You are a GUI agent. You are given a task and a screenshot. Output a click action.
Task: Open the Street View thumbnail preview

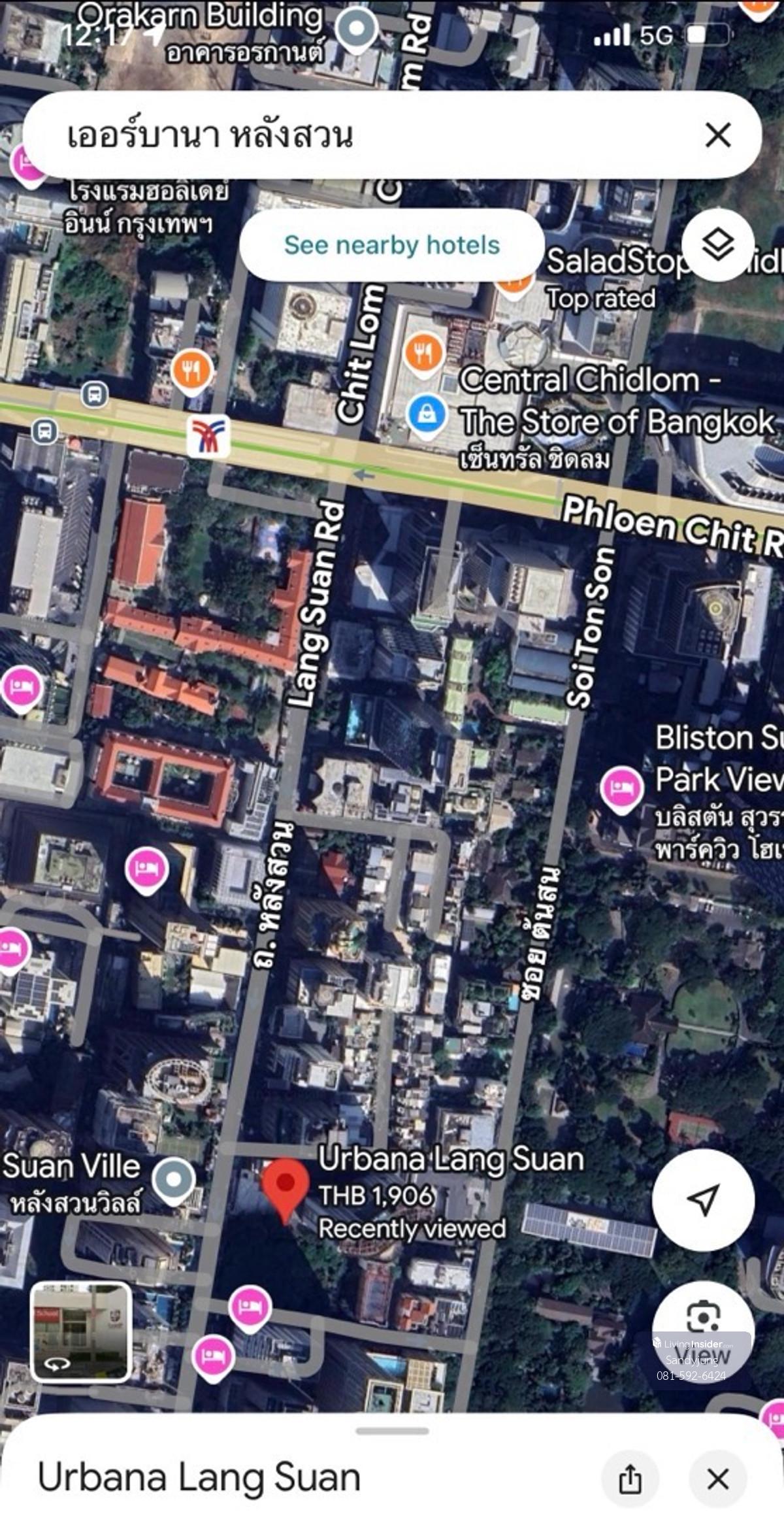coord(82,1332)
